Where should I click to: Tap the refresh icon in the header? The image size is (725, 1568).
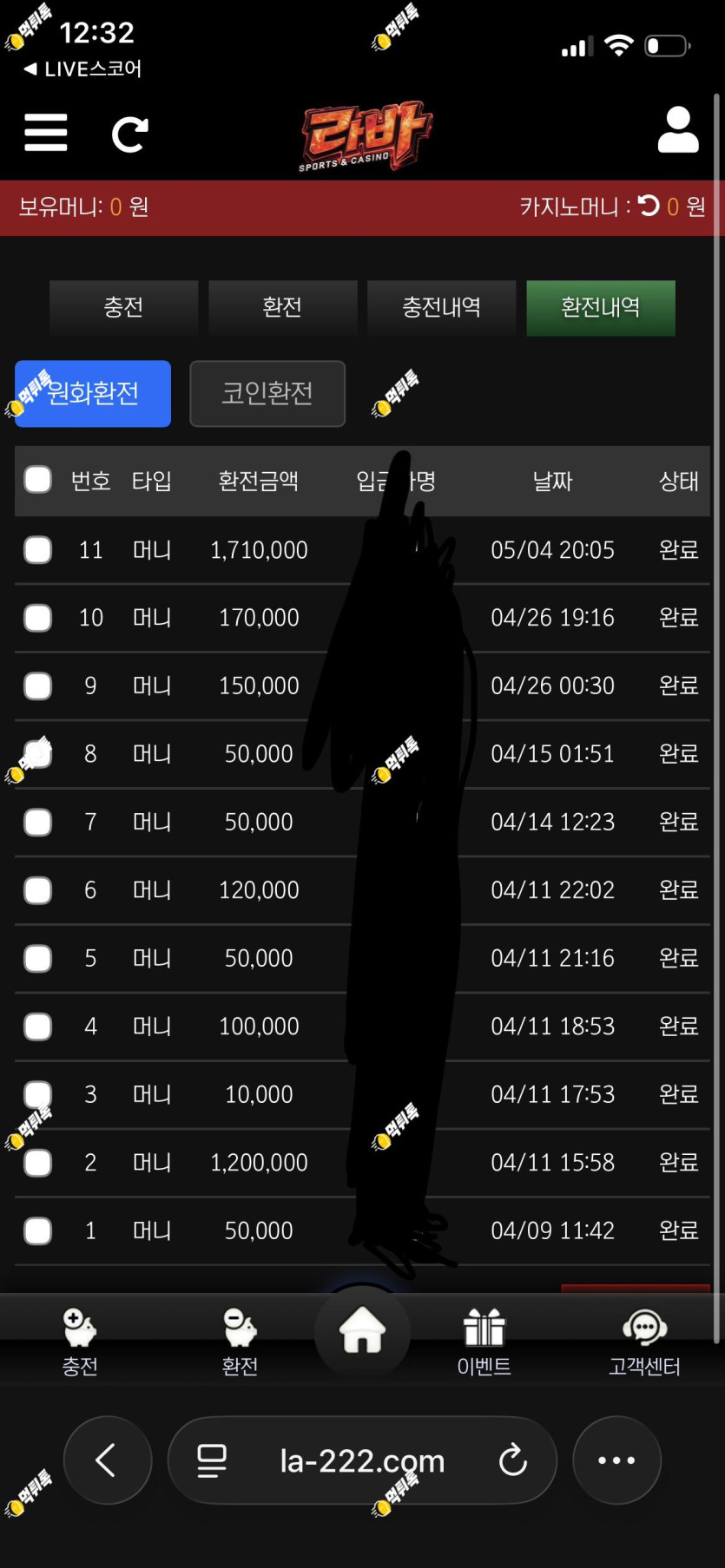coord(130,134)
